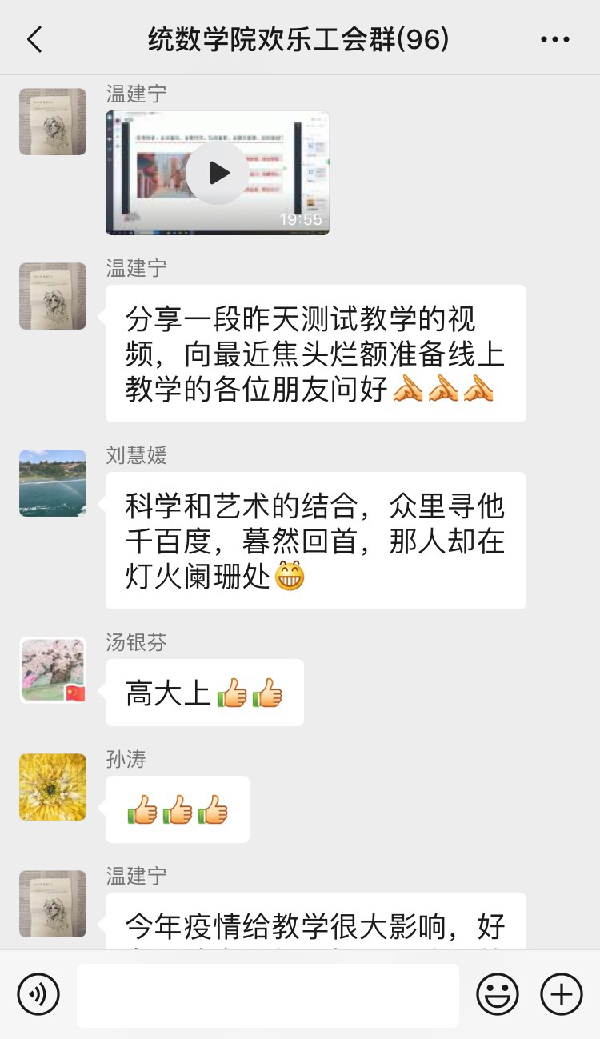This screenshot has width=600, height=1039.
Task: Tap 孙涛's sunflower avatar
Action: (52, 787)
